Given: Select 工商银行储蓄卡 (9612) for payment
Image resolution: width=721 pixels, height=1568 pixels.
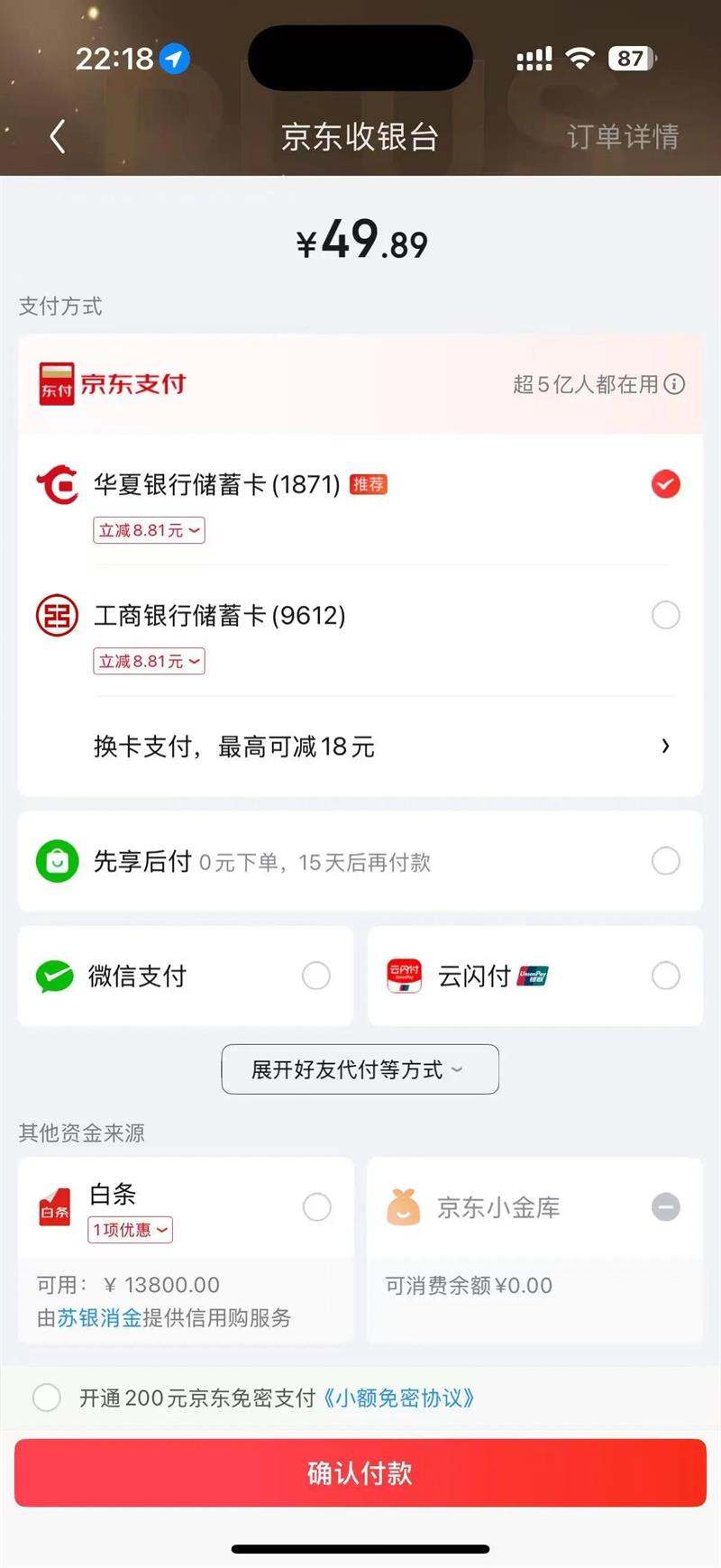Looking at the screenshot, I should 666,615.
